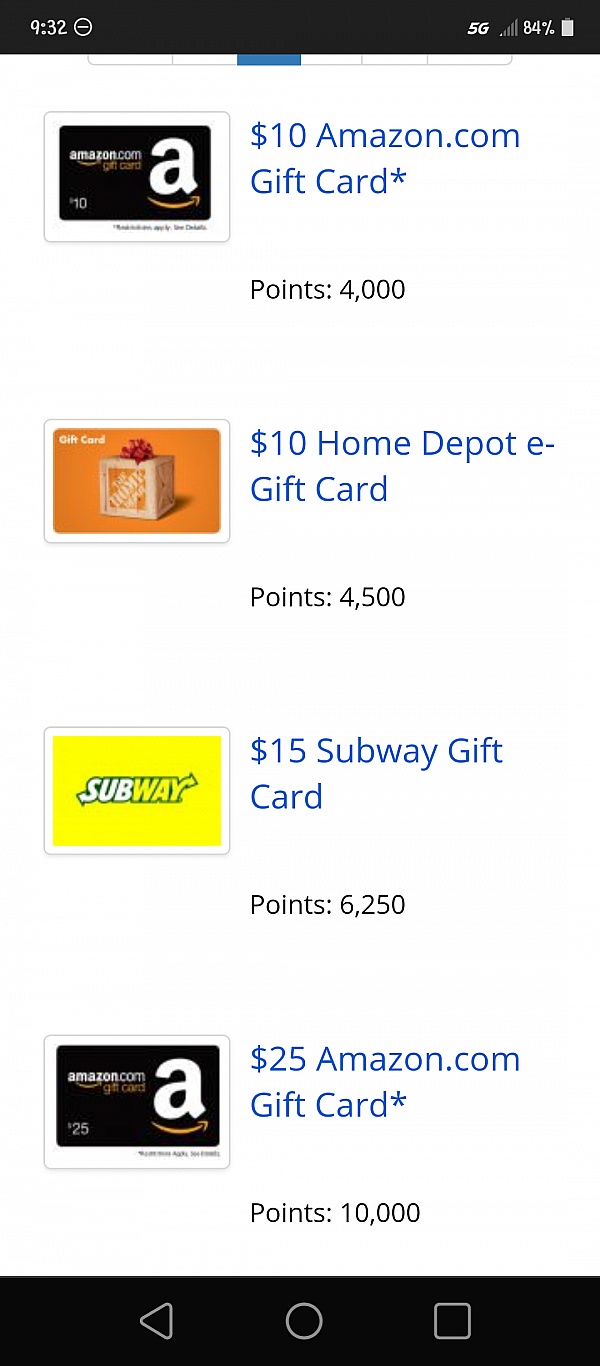Image resolution: width=600 pixels, height=1366 pixels.
Task: Tap the Home Depot gift card image
Action: pyautogui.click(x=137, y=481)
